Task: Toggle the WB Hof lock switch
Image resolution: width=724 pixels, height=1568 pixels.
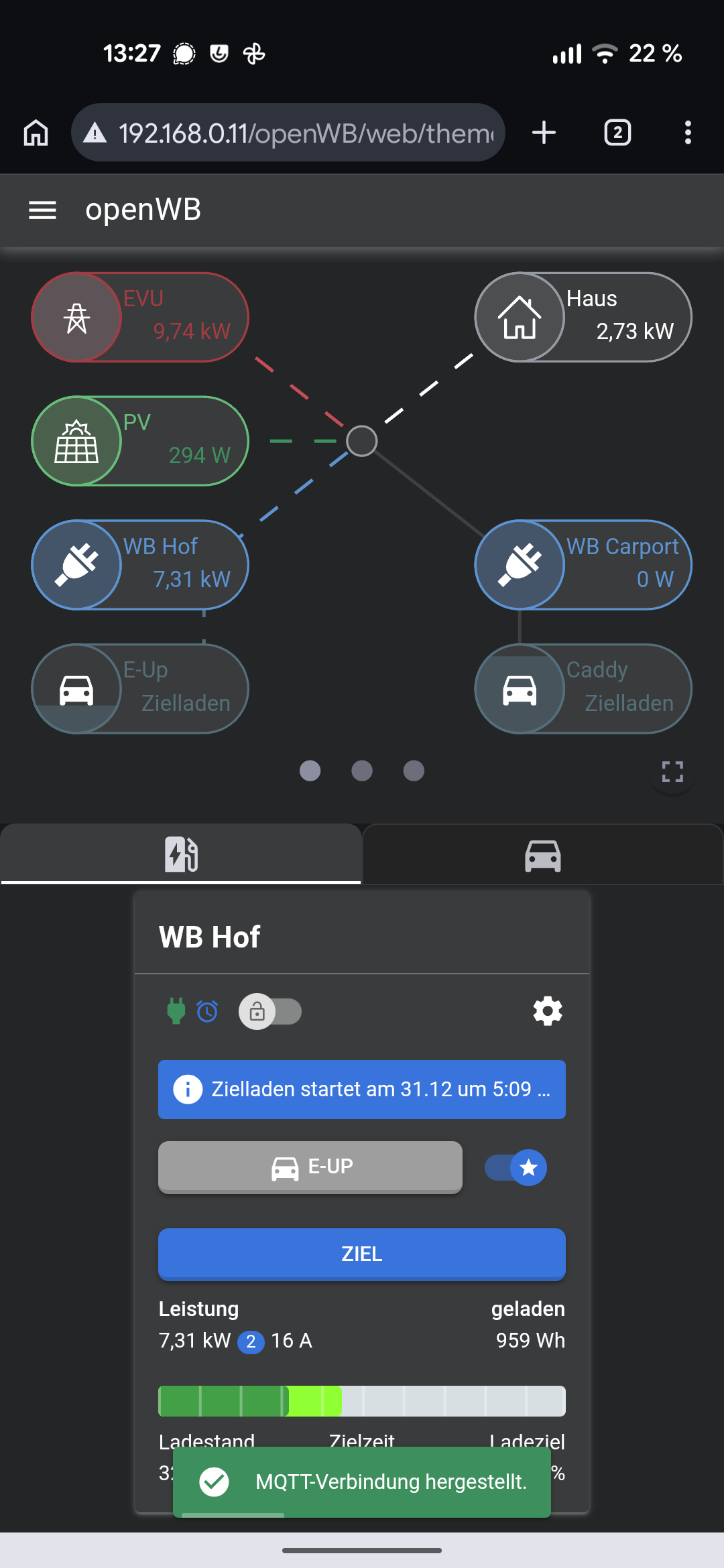Action: 270,1011
